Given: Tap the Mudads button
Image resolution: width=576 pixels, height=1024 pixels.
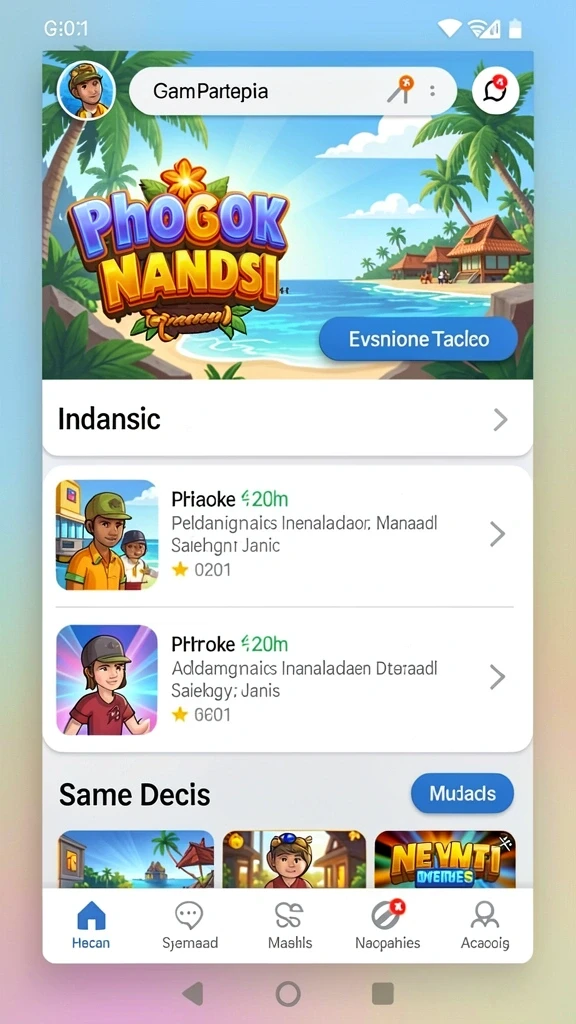Looking at the screenshot, I should click(x=462, y=793).
